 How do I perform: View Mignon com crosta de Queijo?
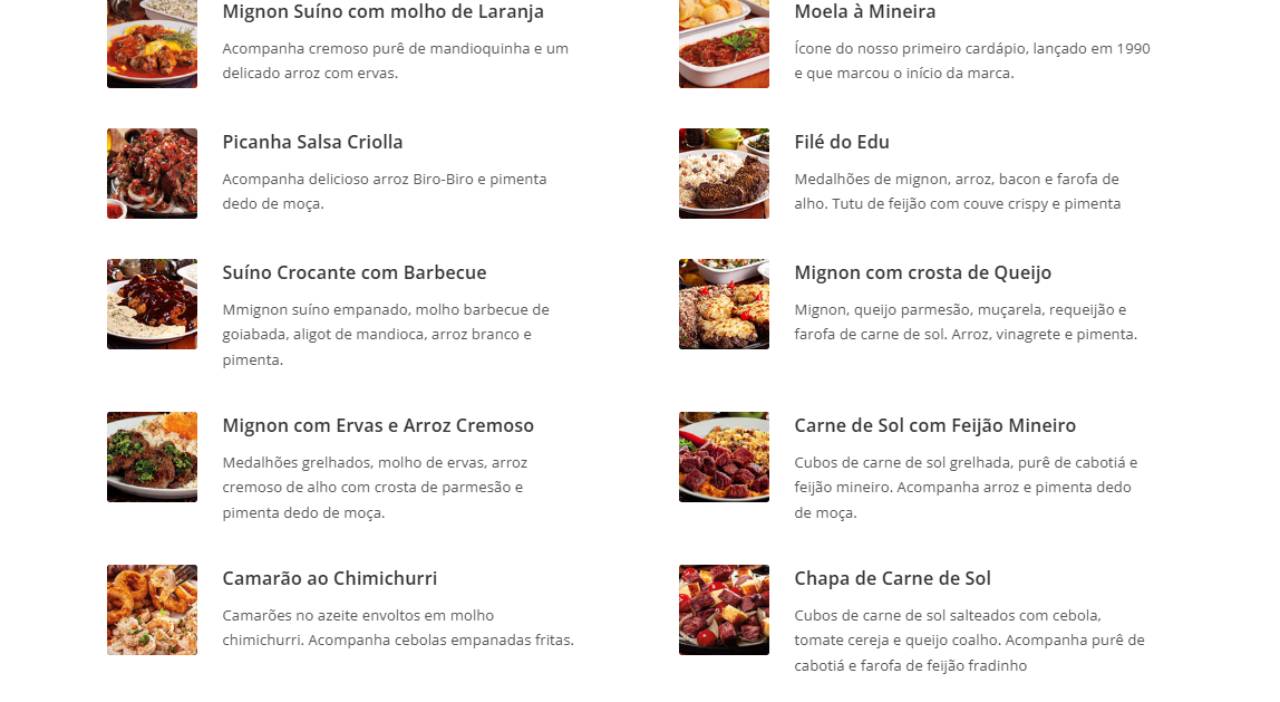click(922, 273)
